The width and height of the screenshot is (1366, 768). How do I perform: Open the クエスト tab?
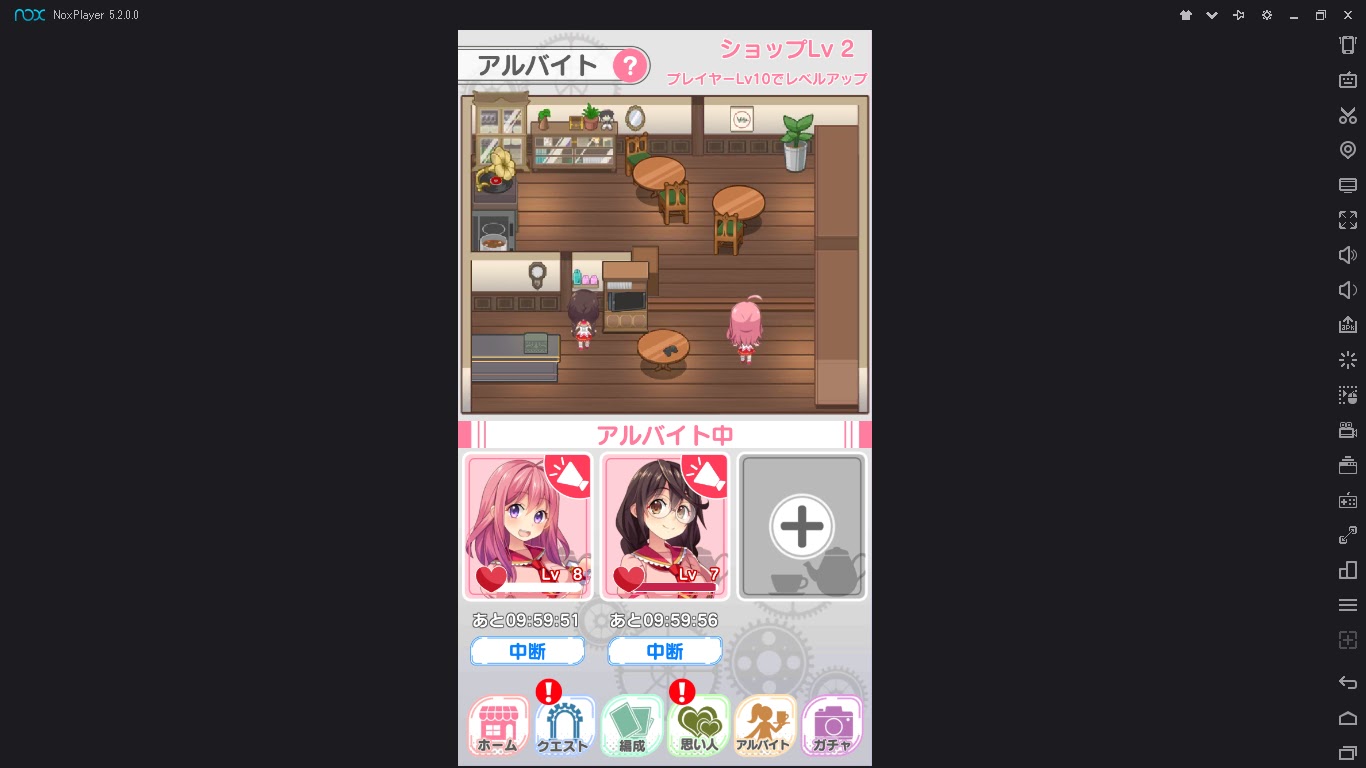[x=565, y=726]
